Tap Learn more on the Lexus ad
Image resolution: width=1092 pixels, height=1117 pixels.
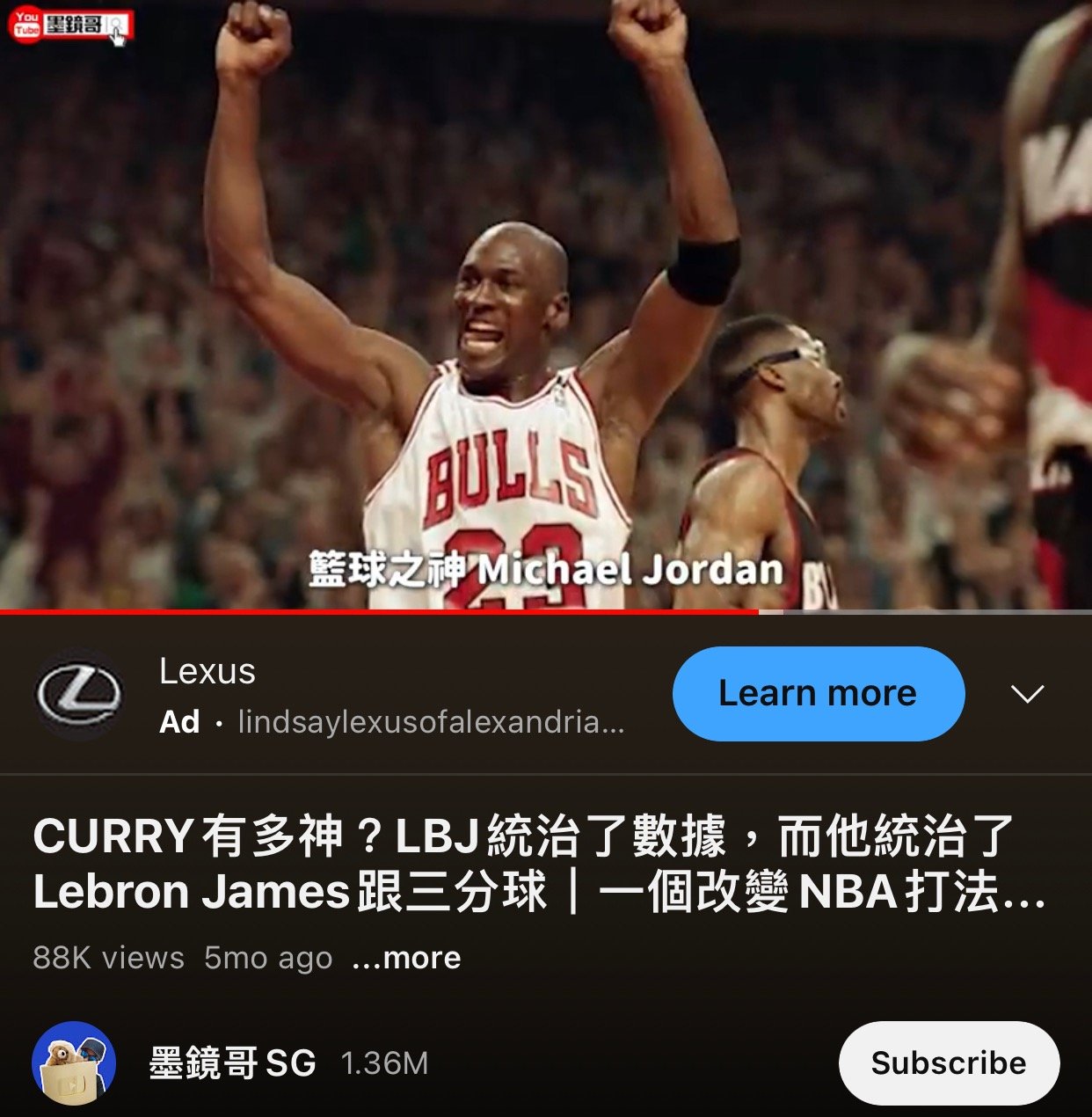[x=818, y=693]
